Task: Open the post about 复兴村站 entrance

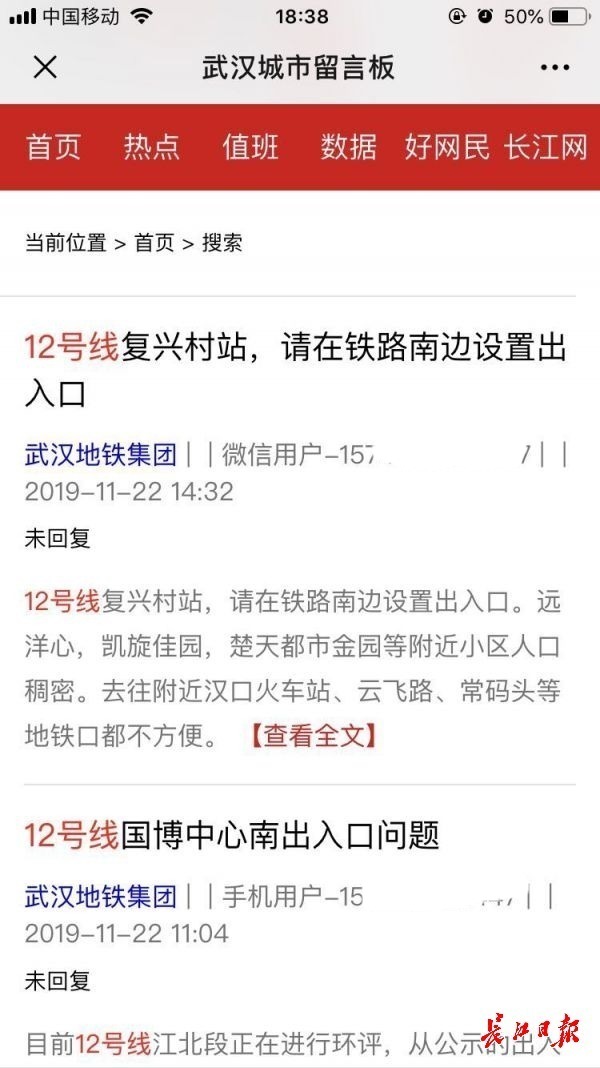Action: (295, 370)
